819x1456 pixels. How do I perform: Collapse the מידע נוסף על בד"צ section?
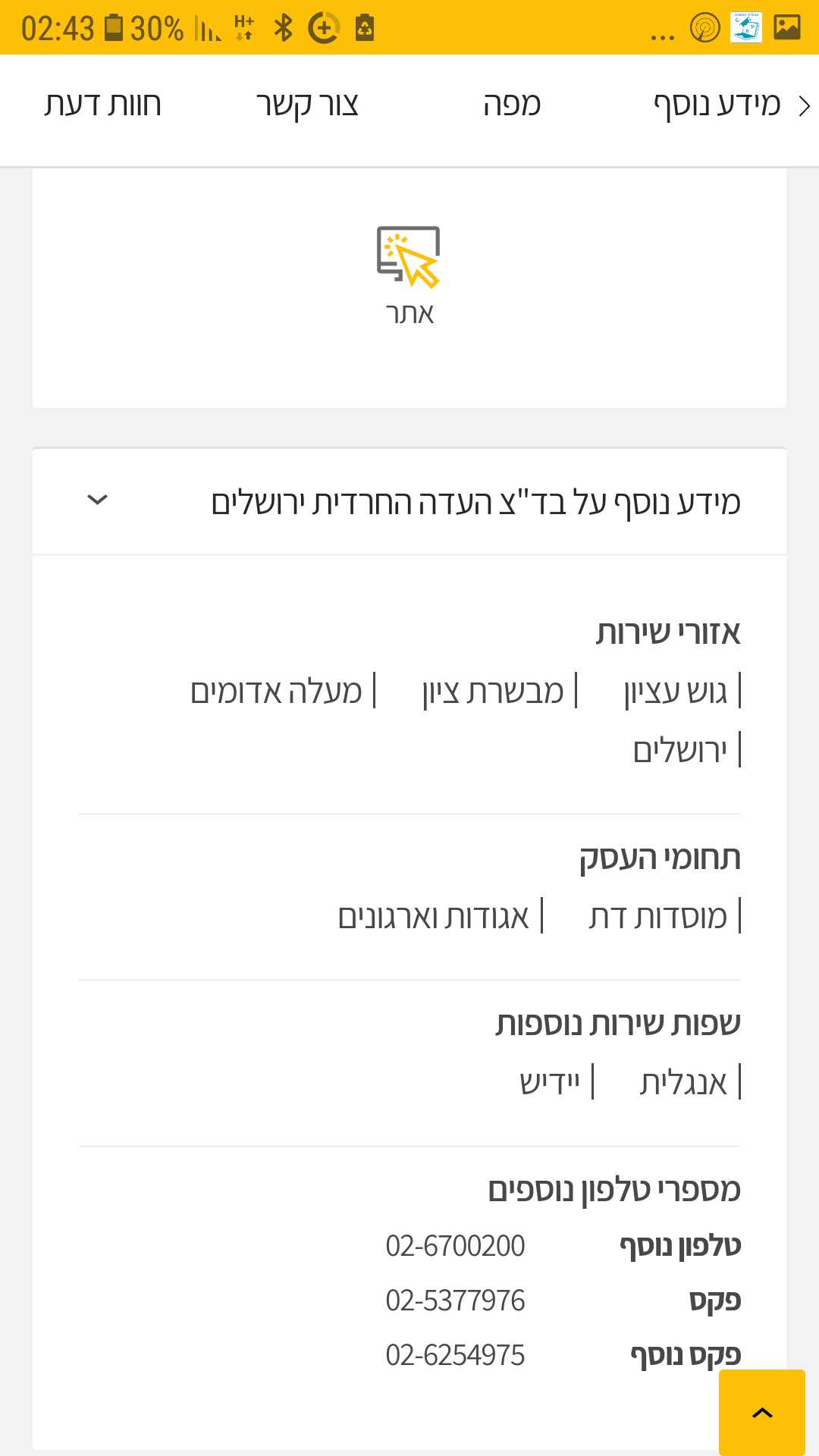pyautogui.click(x=98, y=500)
